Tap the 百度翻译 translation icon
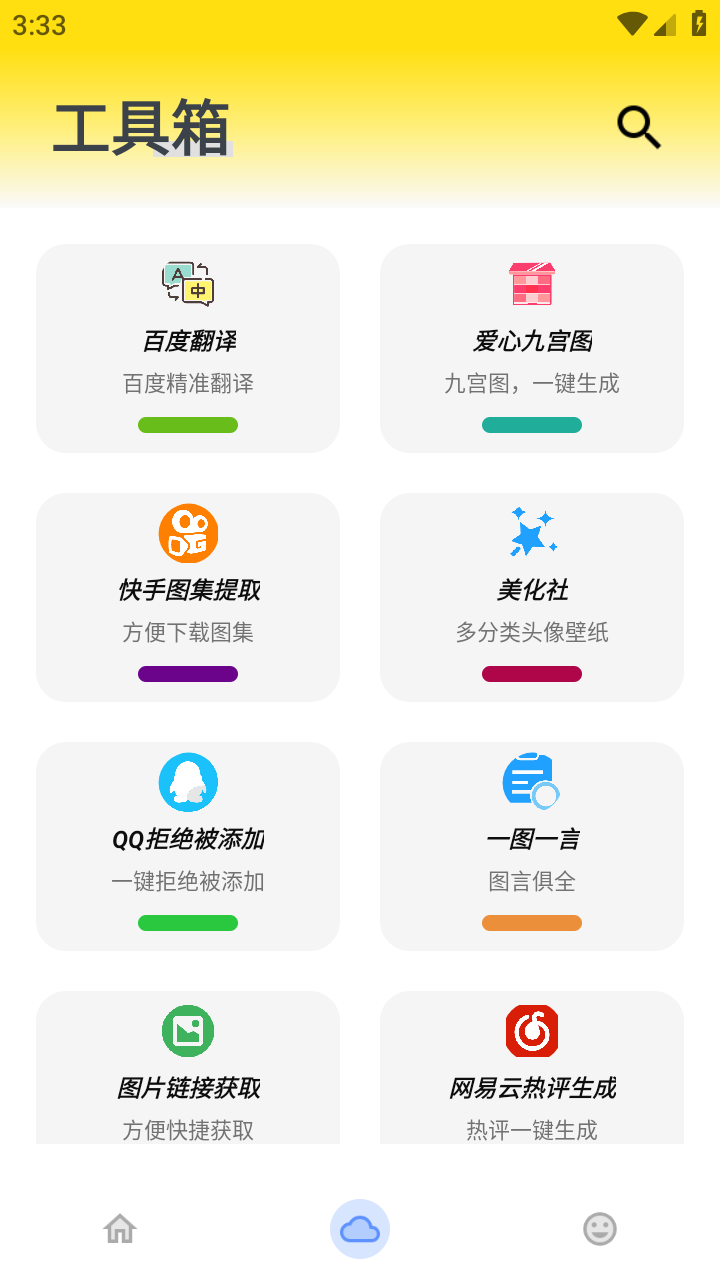Screen dimensions: 720x1280 click(188, 283)
